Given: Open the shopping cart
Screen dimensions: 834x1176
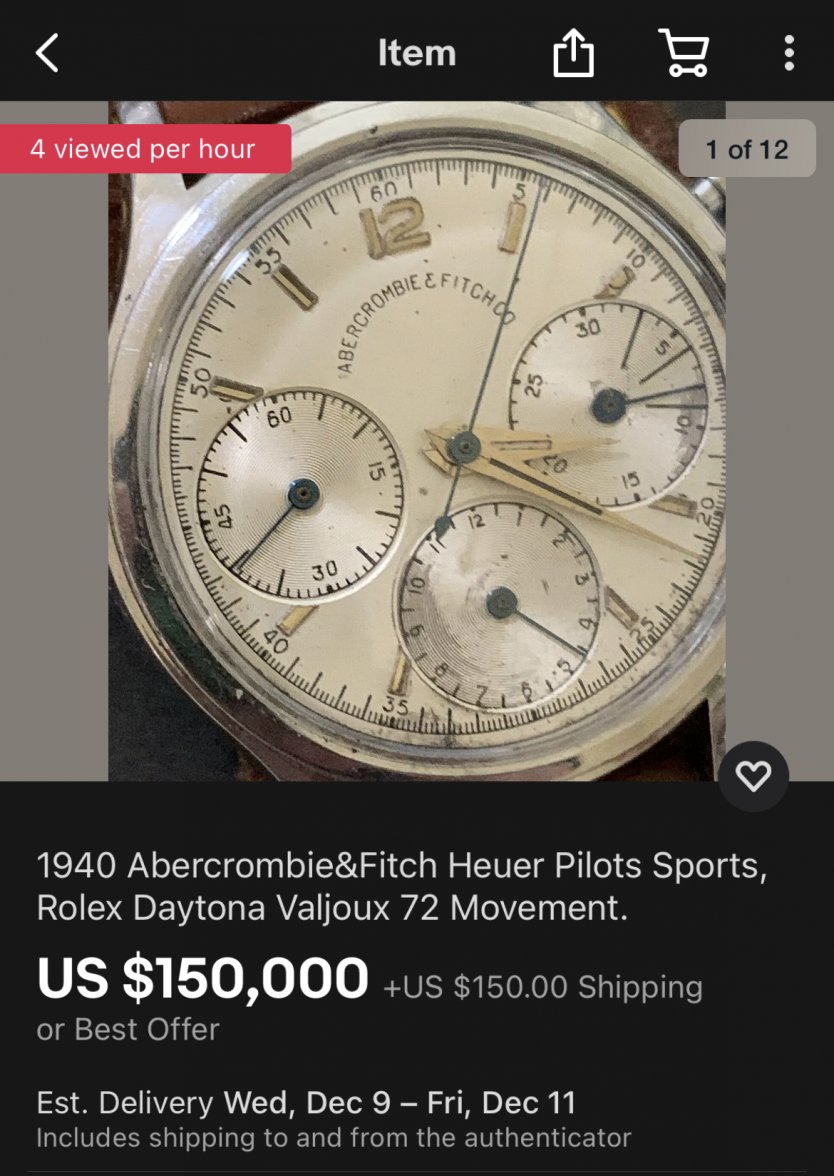Looking at the screenshot, I should click(684, 52).
